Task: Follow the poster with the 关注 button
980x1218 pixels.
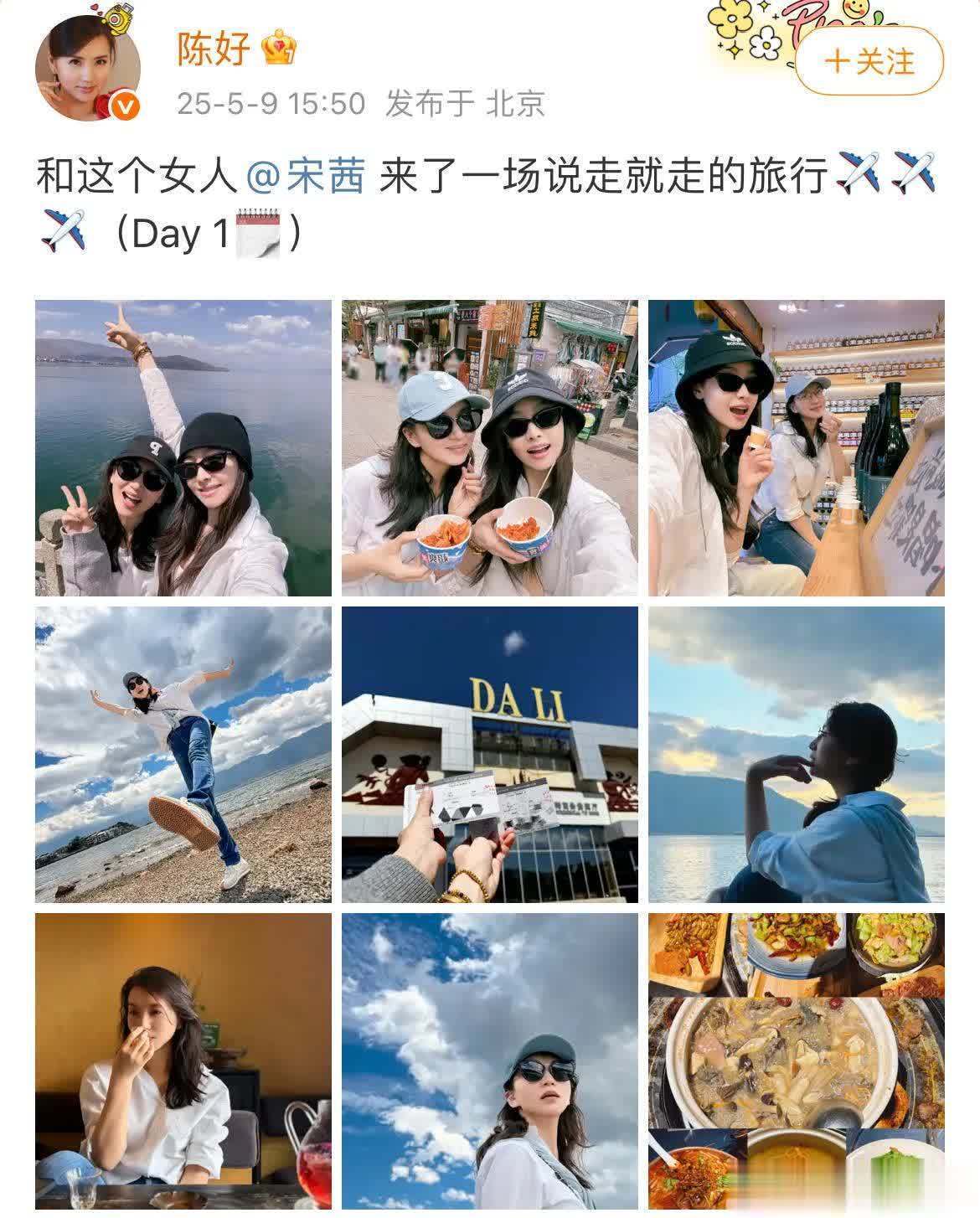Action: 869,62
